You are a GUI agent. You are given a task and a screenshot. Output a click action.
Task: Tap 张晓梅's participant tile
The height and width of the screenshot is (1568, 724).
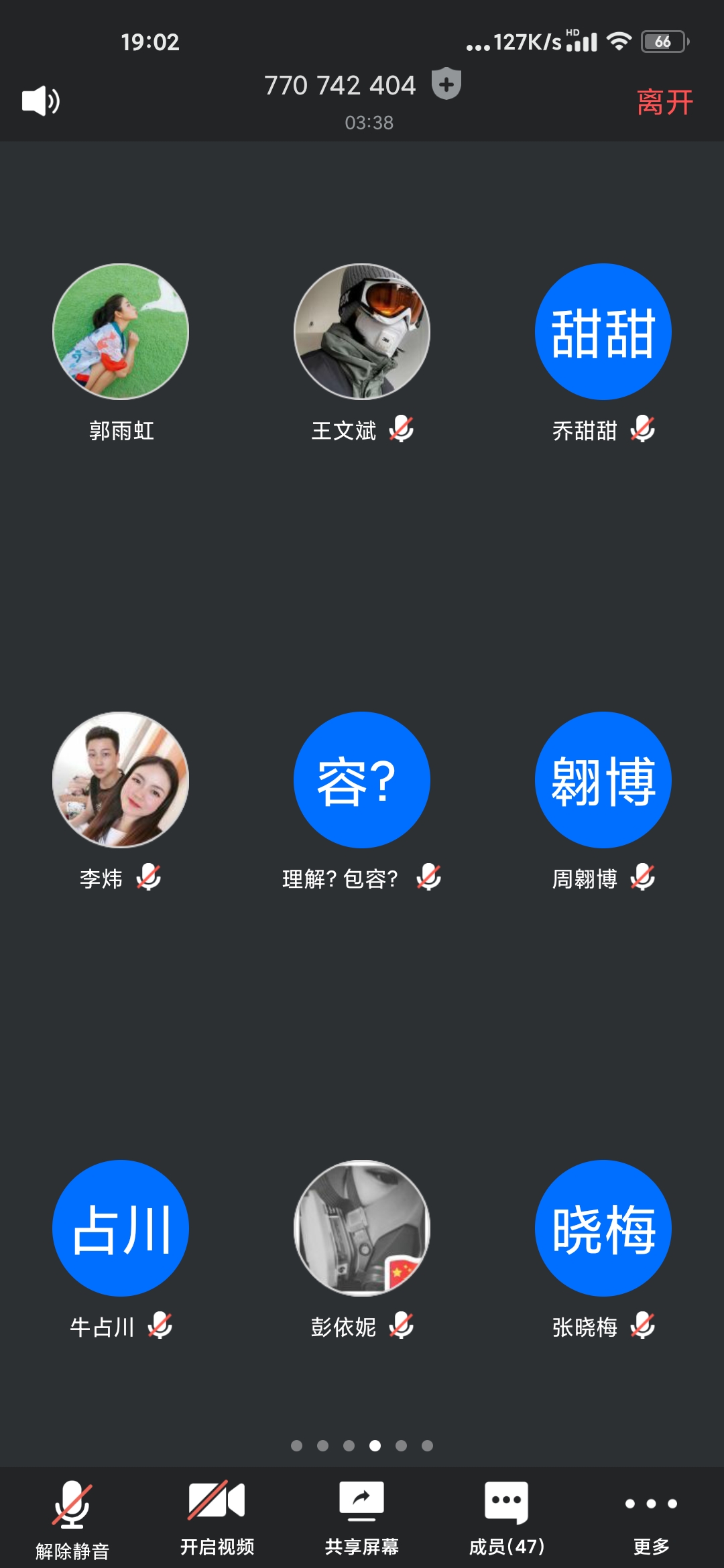click(x=603, y=1228)
